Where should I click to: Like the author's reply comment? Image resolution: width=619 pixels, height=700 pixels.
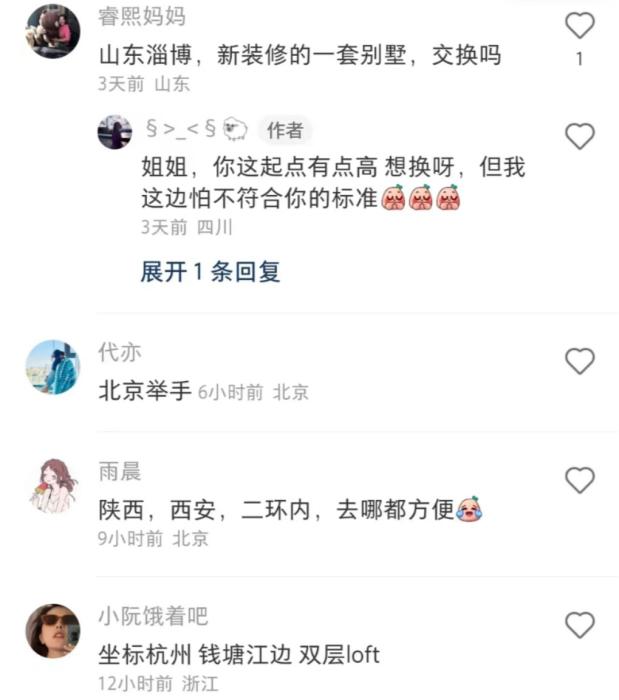[579, 136]
